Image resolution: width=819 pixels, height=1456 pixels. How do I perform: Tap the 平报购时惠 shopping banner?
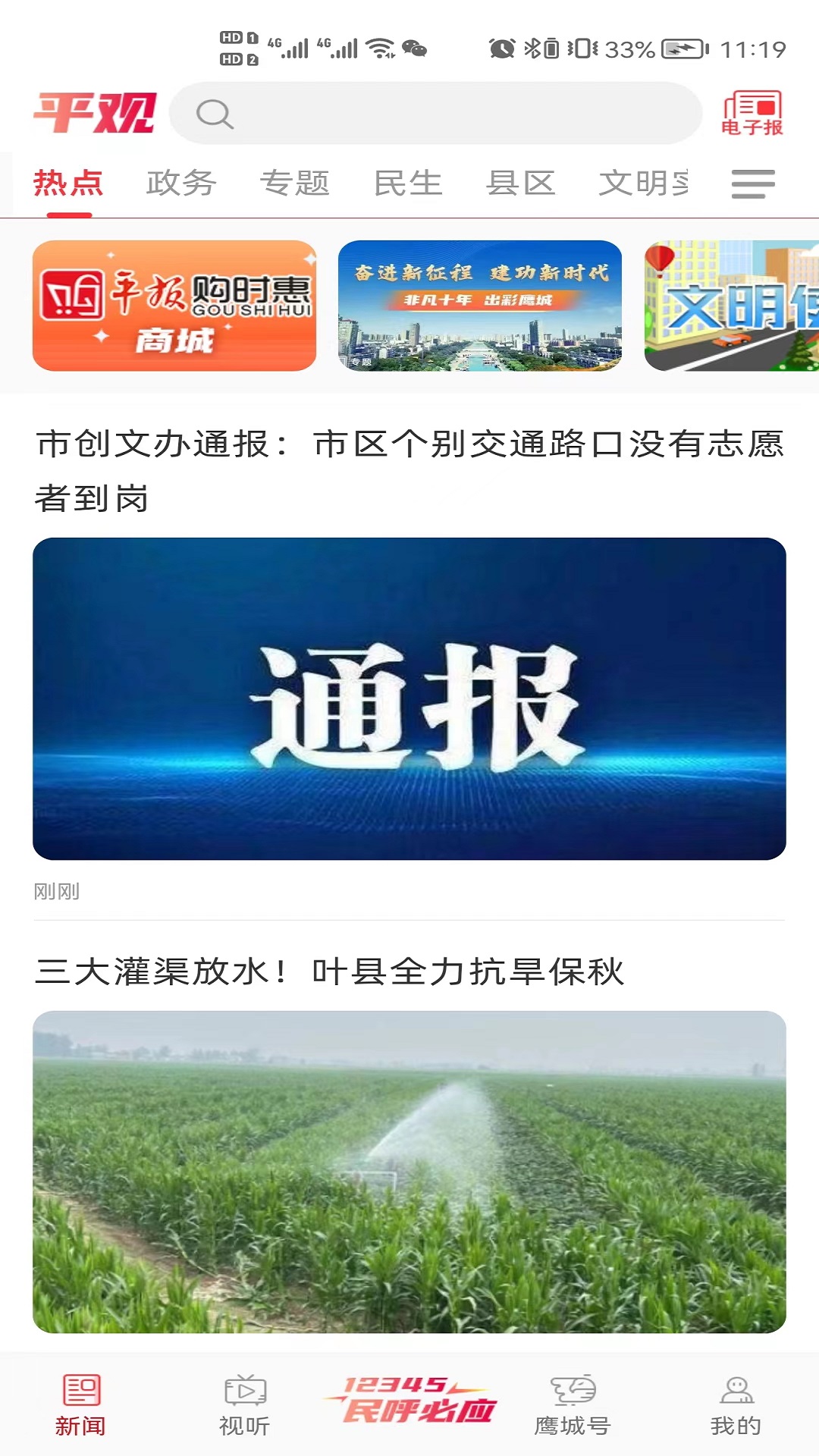tap(171, 307)
